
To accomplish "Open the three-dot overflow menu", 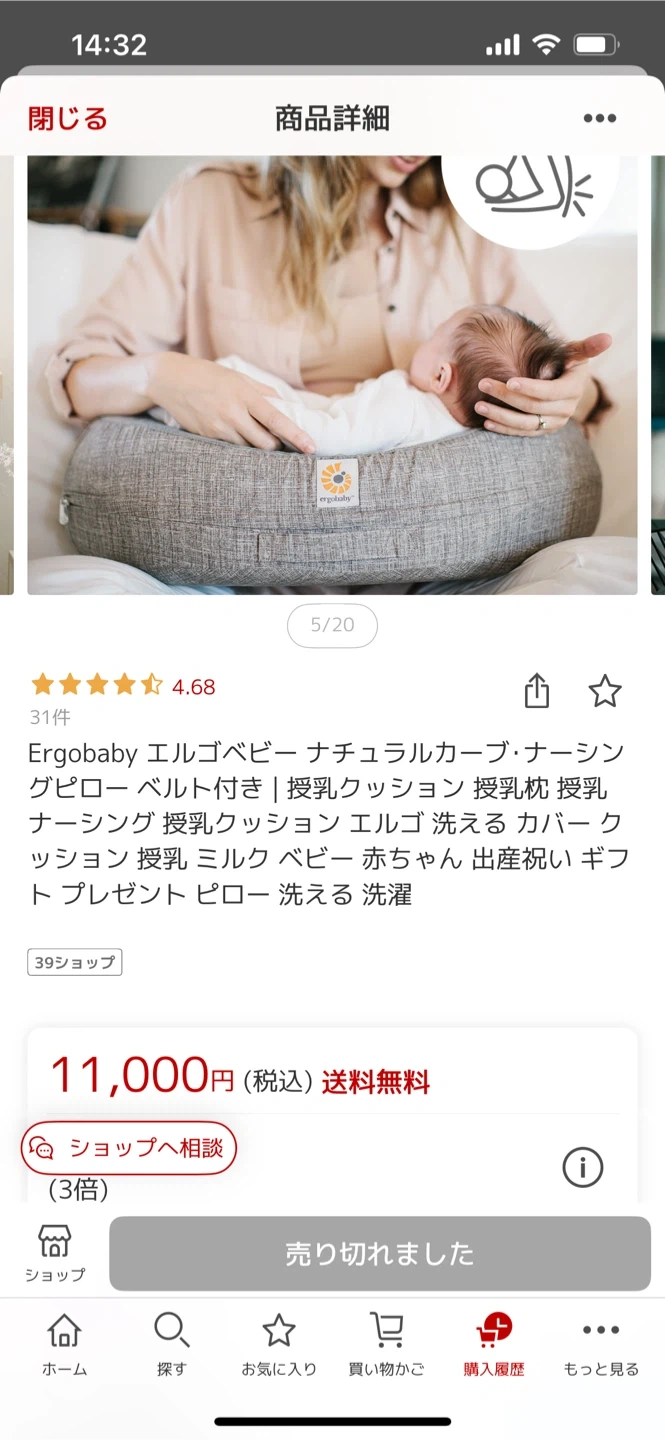I will [599, 119].
